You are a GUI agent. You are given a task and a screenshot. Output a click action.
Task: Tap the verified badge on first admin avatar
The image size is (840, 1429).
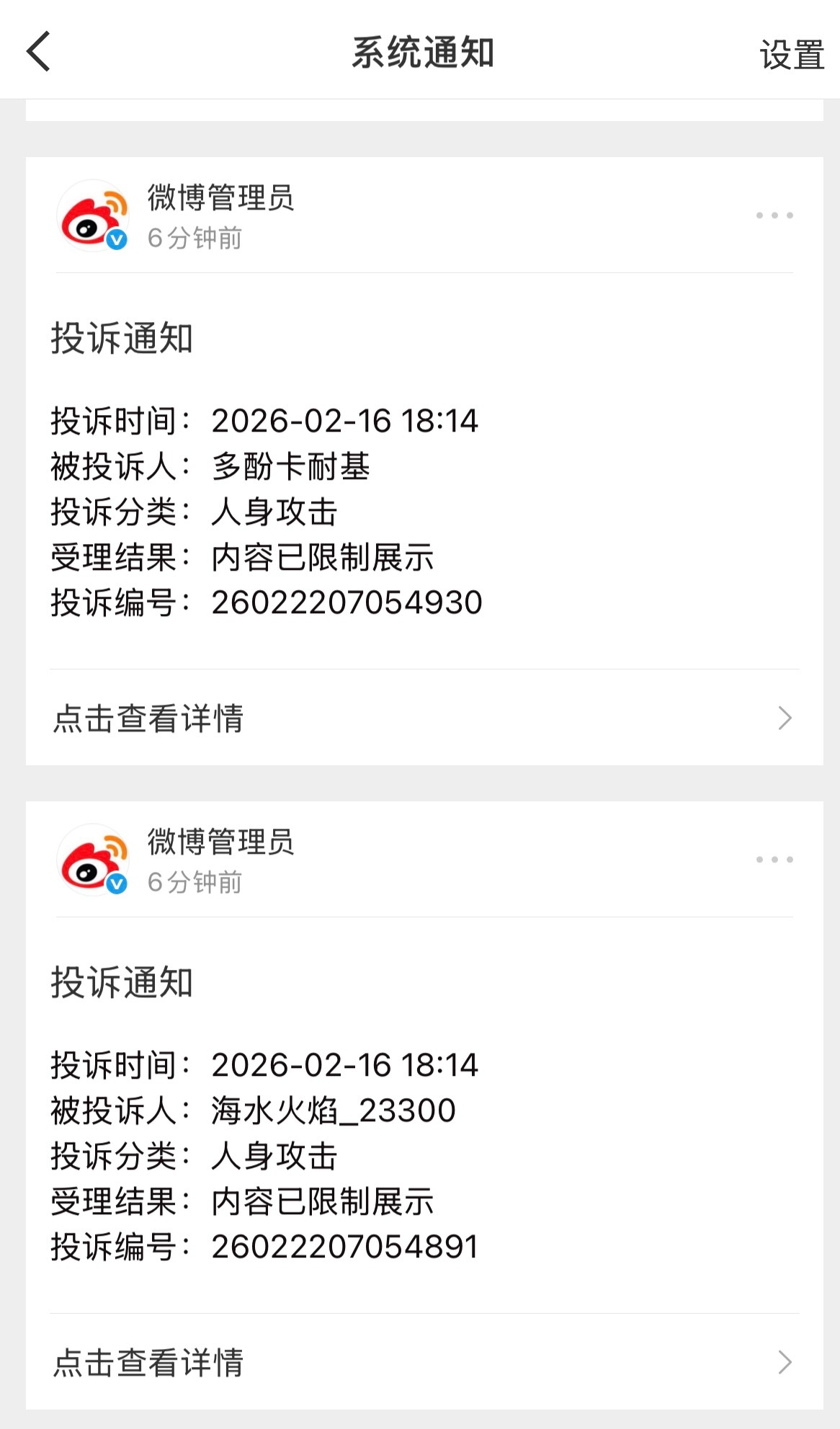118,241
